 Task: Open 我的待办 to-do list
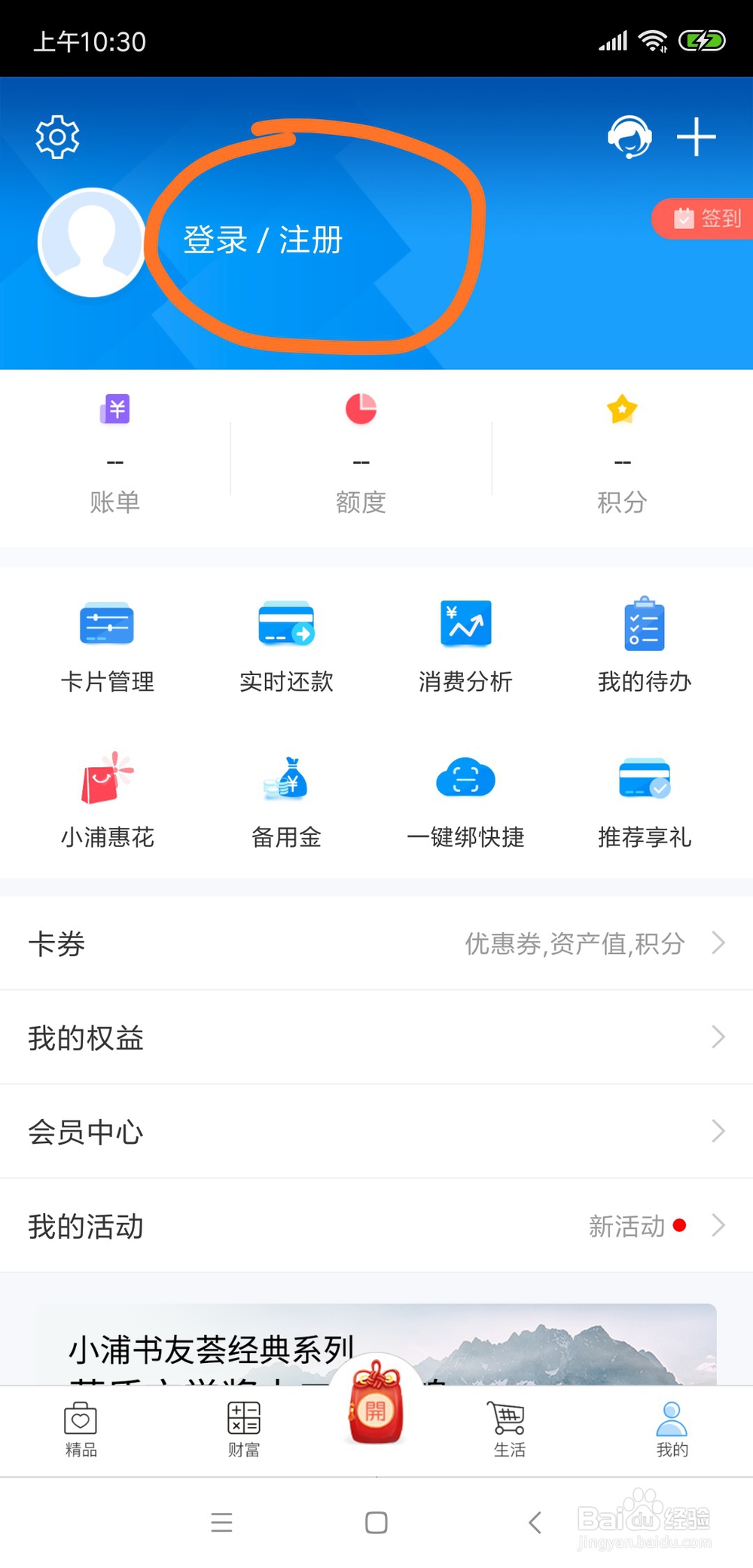(645, 646)
